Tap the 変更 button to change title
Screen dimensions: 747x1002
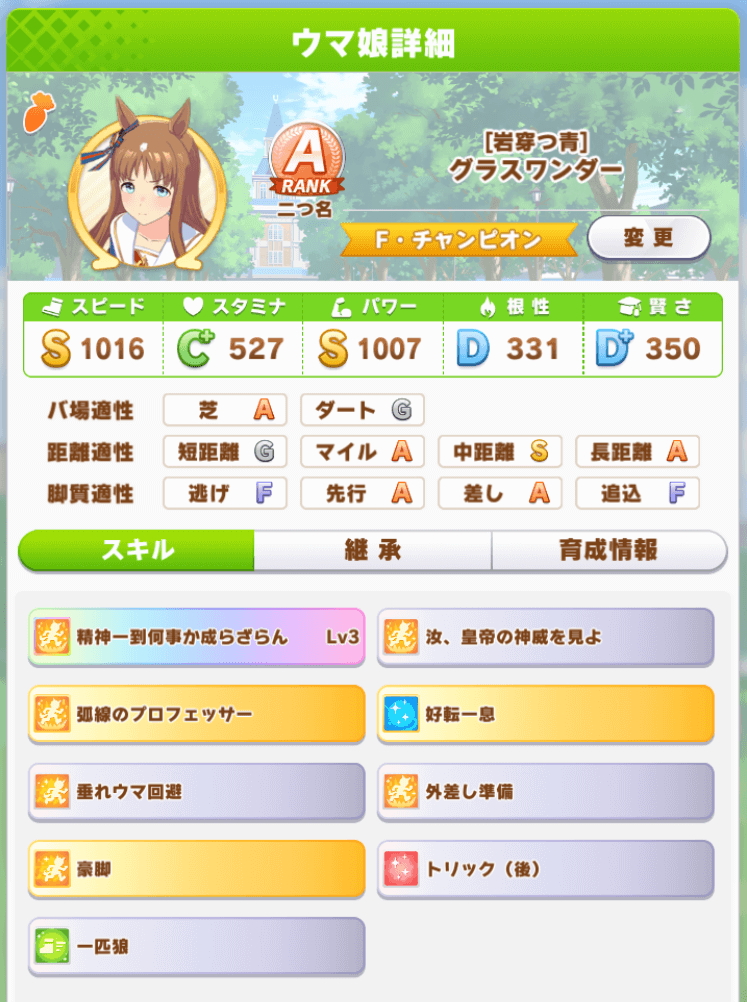click(648, 238)
